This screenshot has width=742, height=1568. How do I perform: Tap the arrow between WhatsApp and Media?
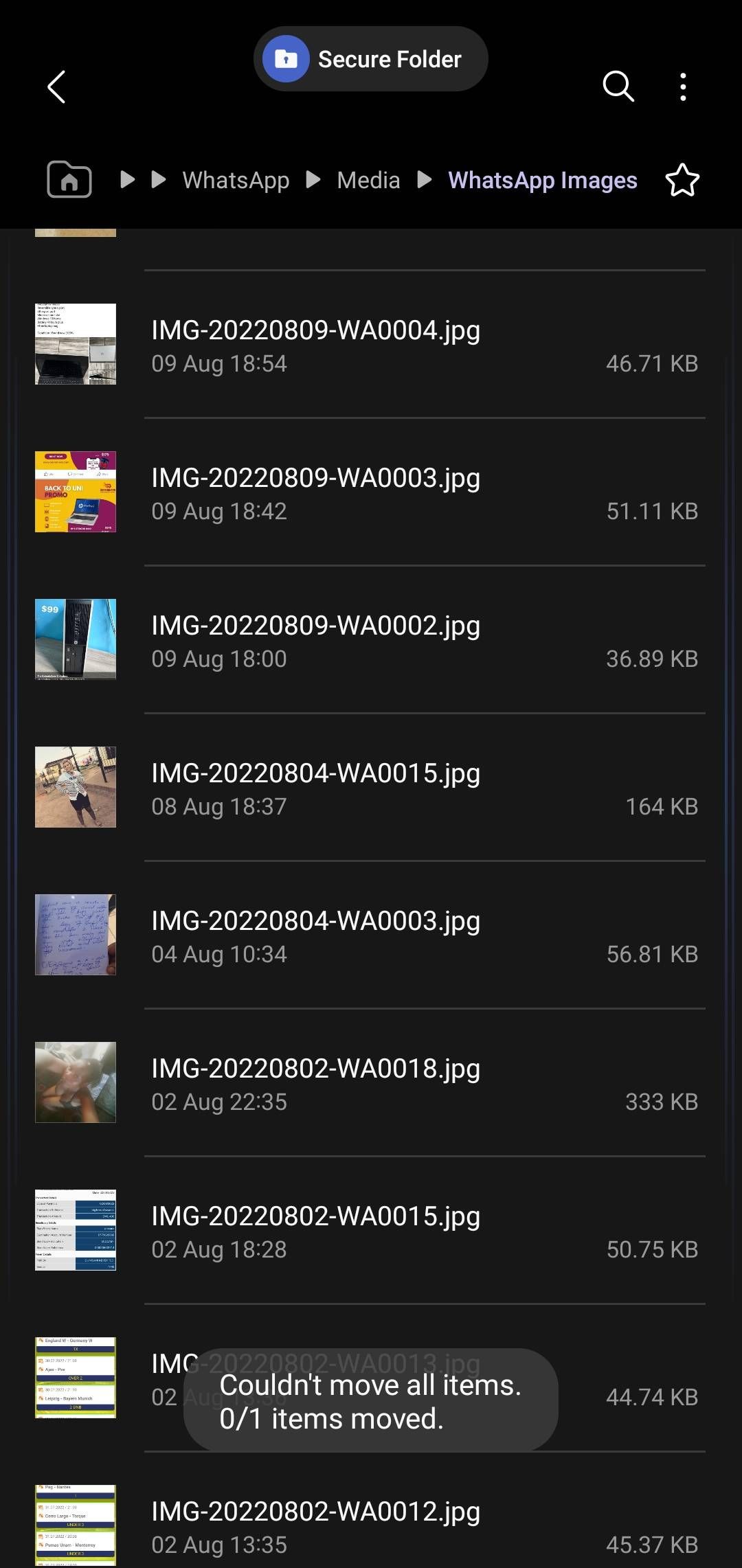pyautogui.click(x=315, y=179)
